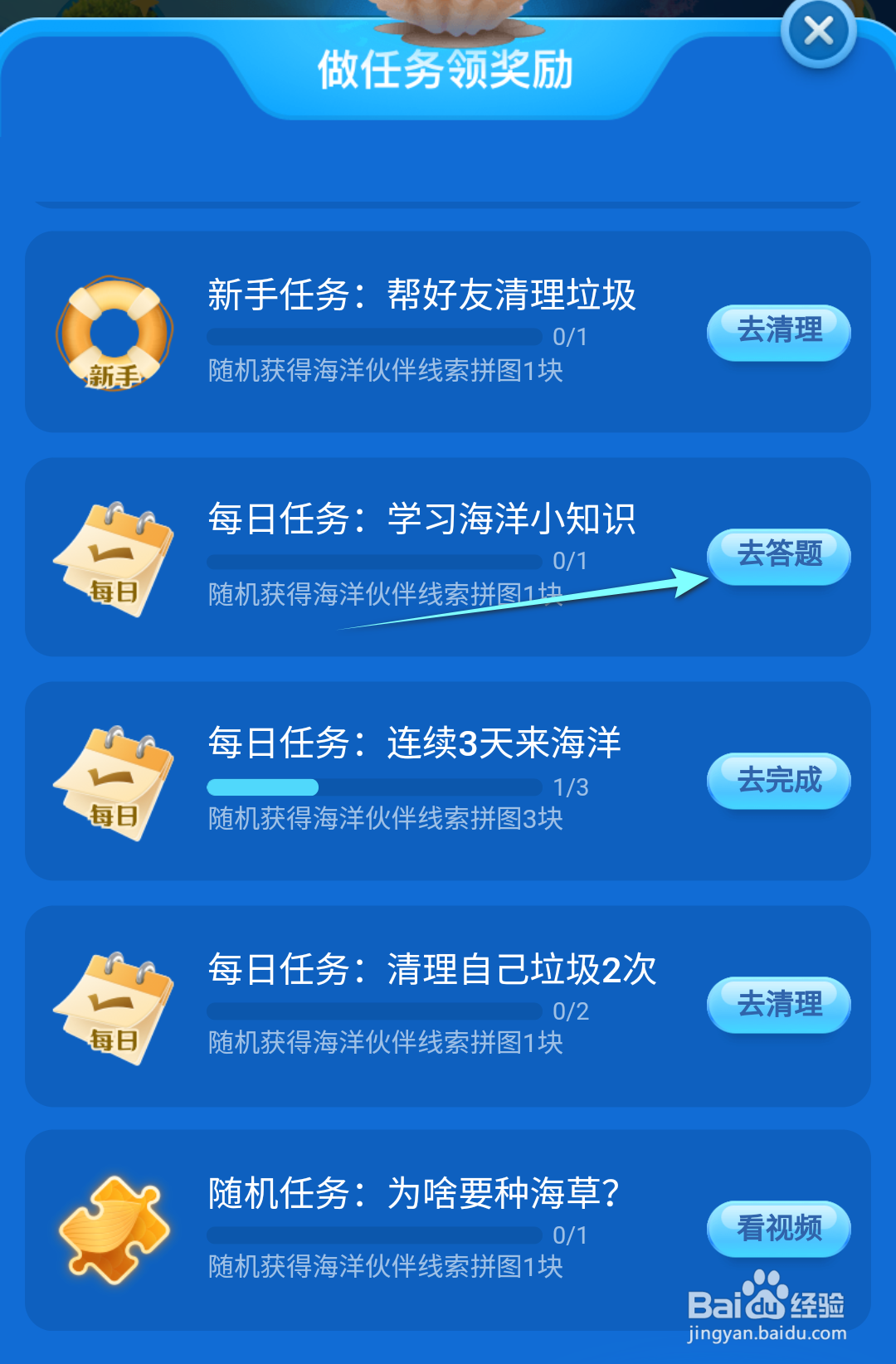Click the golden puzzle piece icon for 随机任务
This screenshot has height=1364, width=896.
(116, 1228)
